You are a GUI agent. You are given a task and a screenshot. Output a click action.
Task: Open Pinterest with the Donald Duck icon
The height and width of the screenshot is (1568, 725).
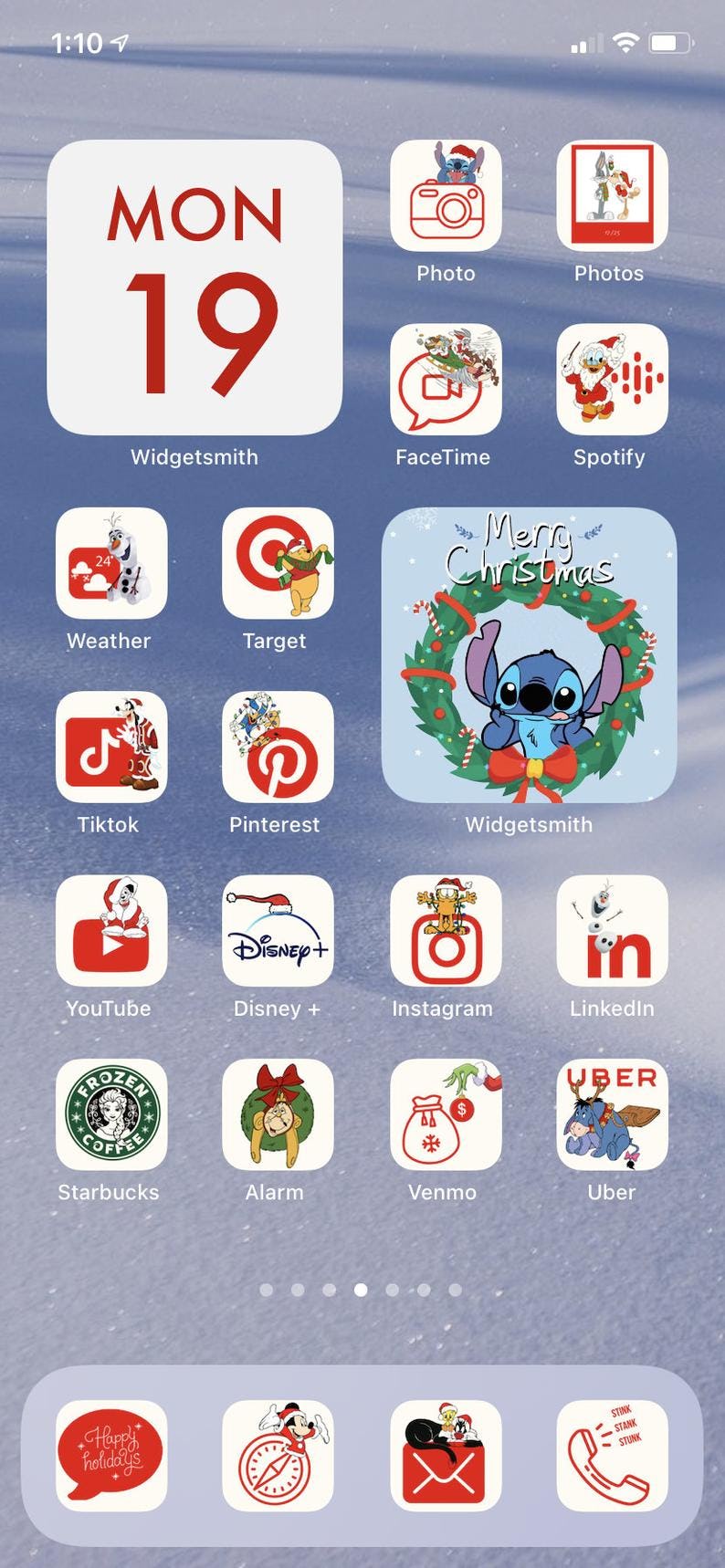click(276, 748)
